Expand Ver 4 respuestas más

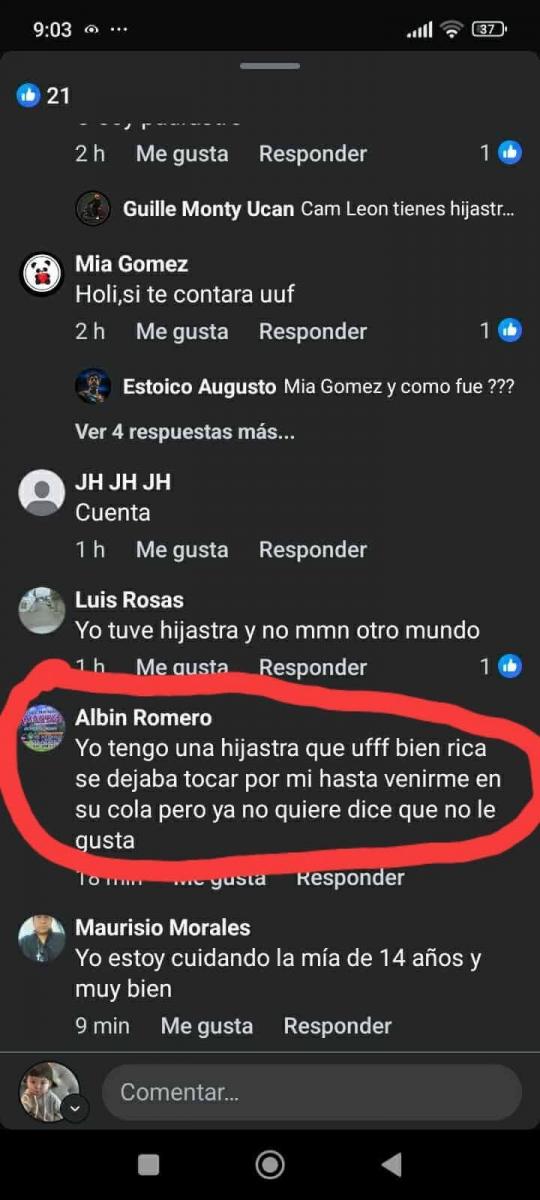click(x=185, y=433)
